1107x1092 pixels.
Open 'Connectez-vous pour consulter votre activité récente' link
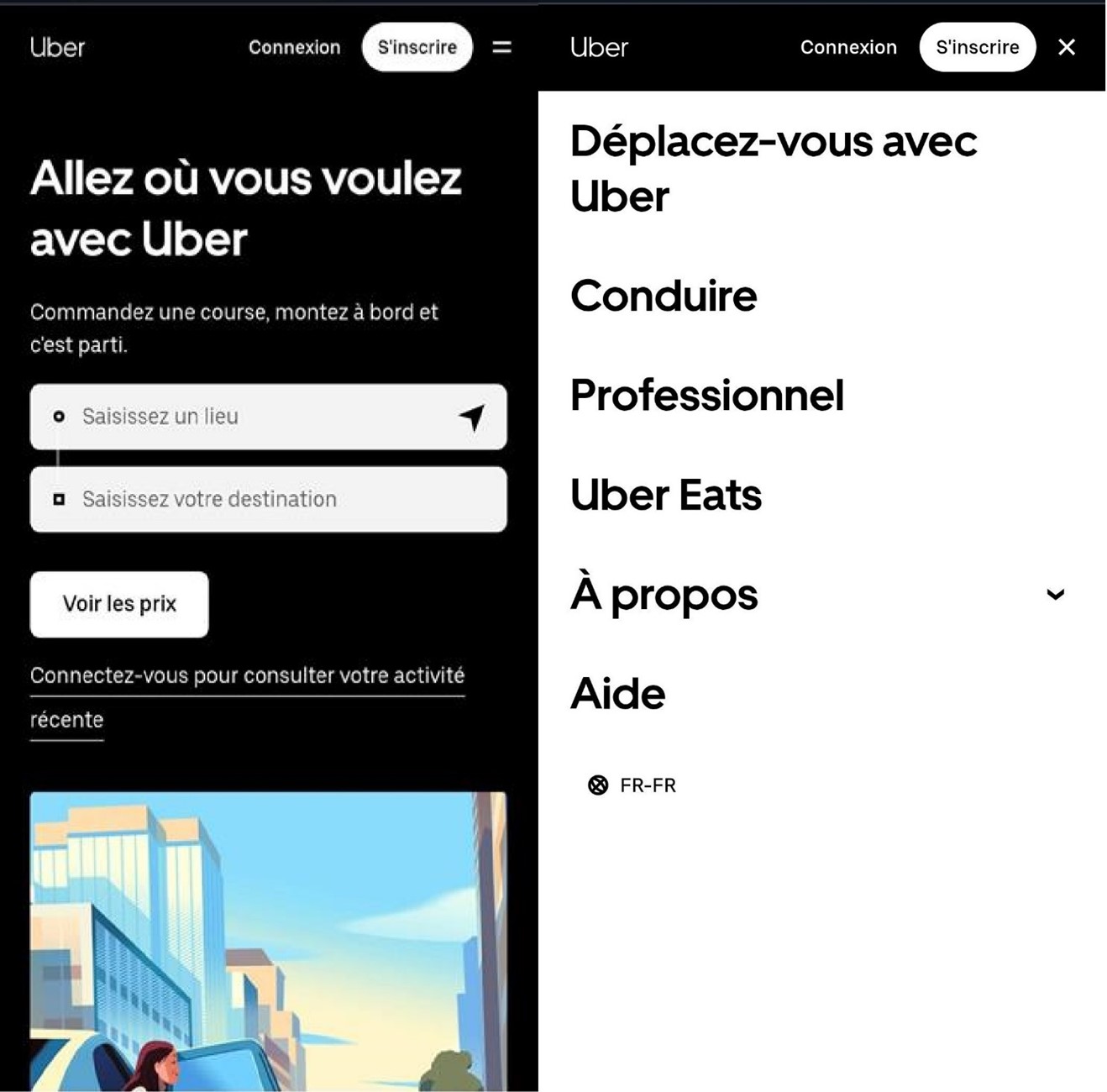[x=247, y=676]
